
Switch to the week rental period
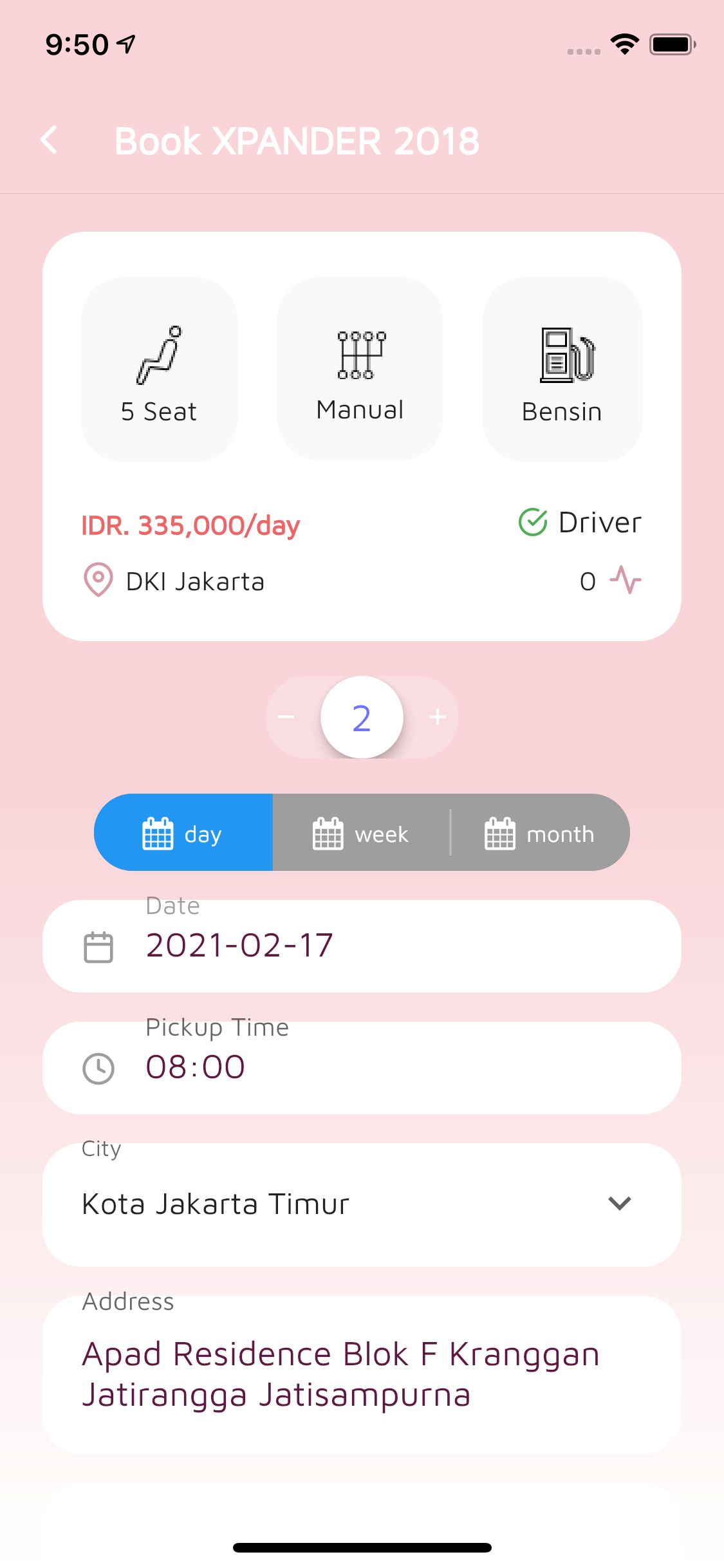point(361,833)
